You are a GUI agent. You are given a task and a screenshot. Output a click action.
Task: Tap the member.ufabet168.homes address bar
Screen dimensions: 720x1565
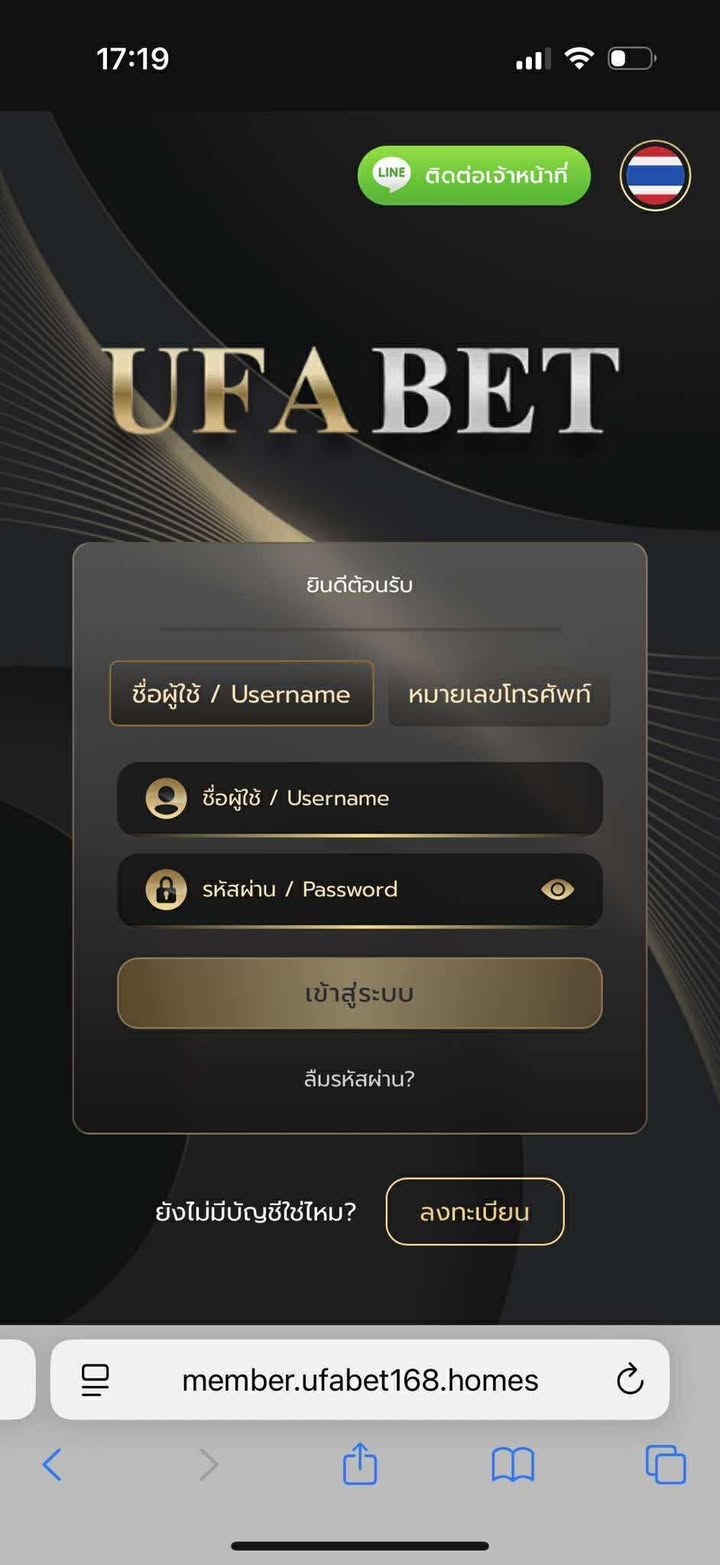pyautogui.click(x=360, y=1381)
